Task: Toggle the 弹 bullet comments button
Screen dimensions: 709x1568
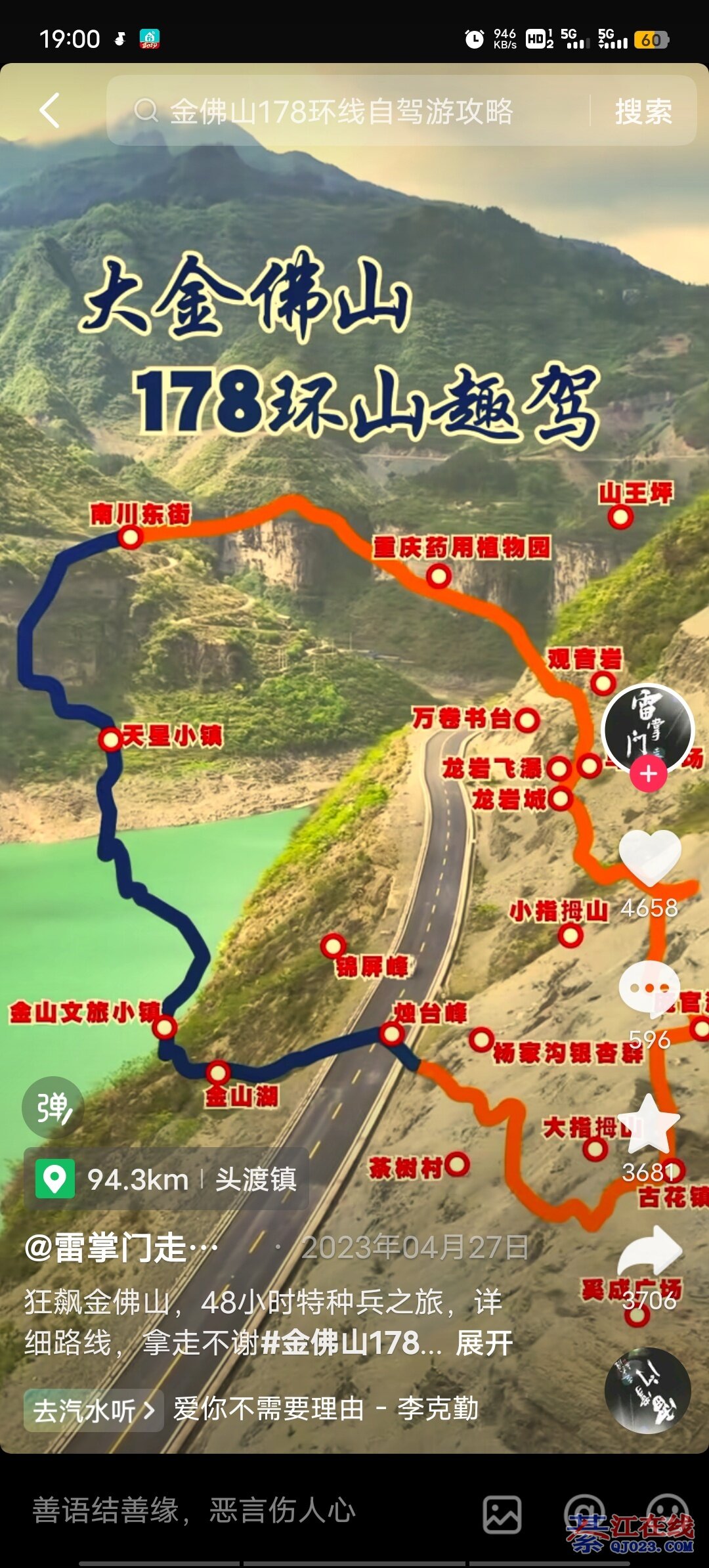Action: [53, 1108]
